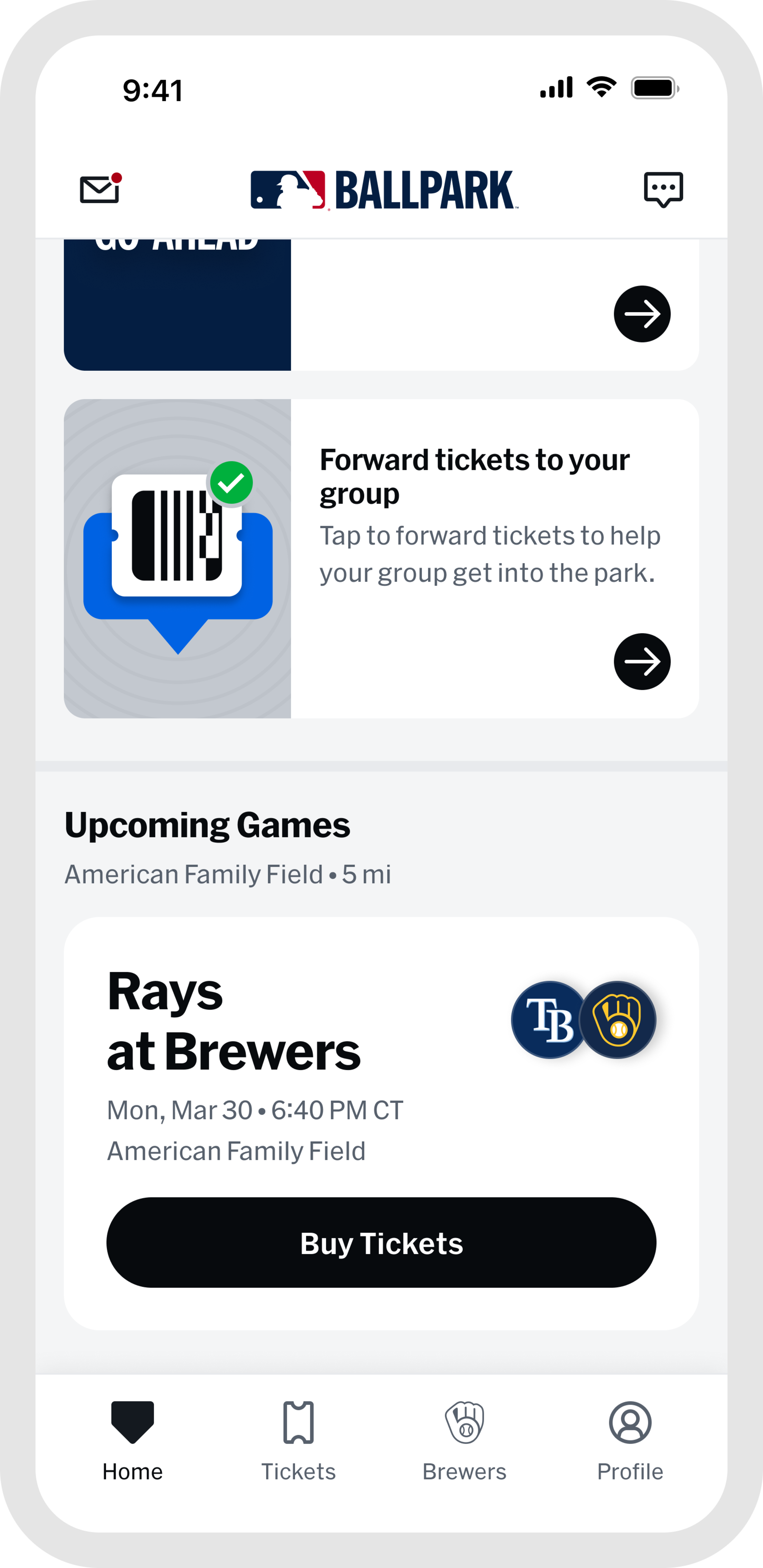Image resolution: width=763 pixels, height=1568 pixels.
Task: Tap the arrow on the Go-Ahead card
Action: (x=642, y=313)
